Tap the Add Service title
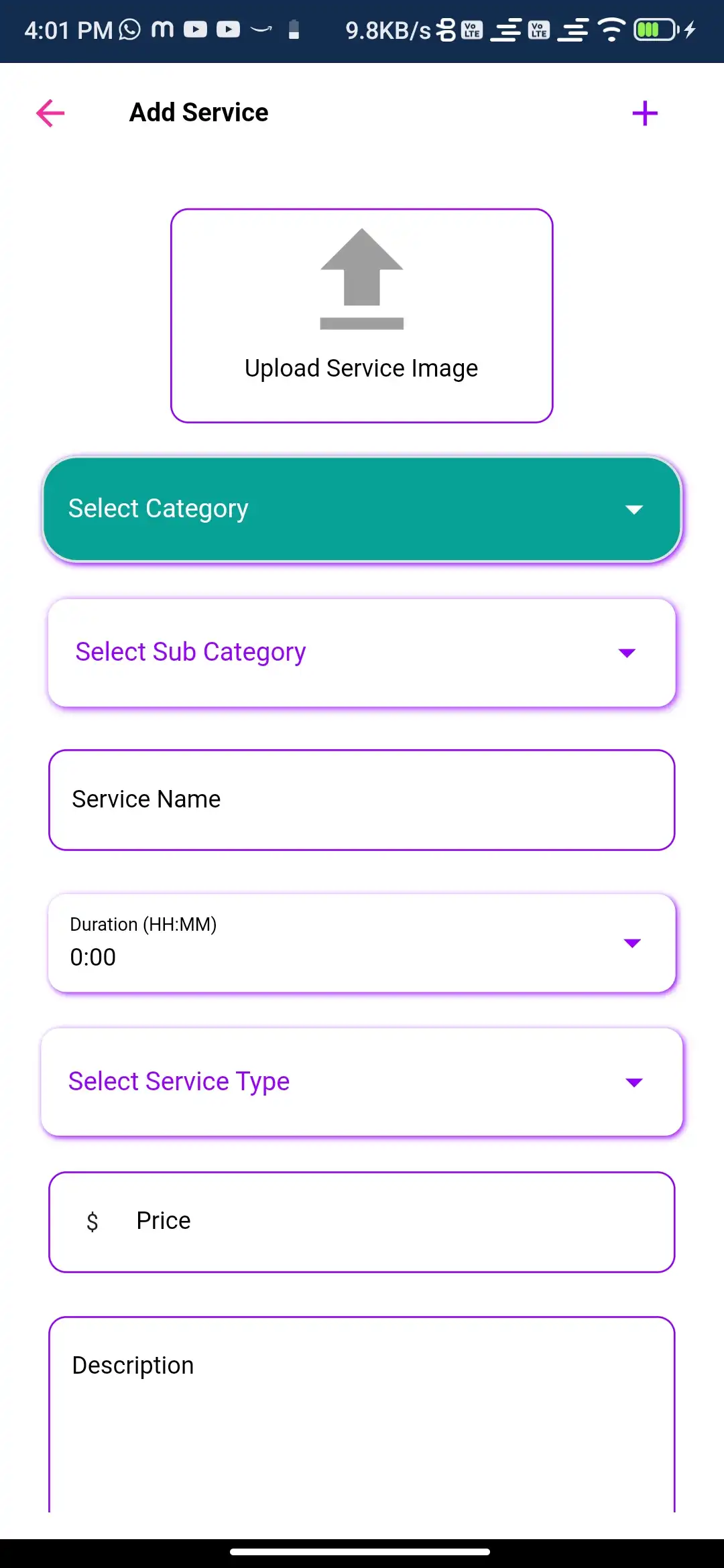This screenshot has width=724, height=1568. tap(198, 112)
